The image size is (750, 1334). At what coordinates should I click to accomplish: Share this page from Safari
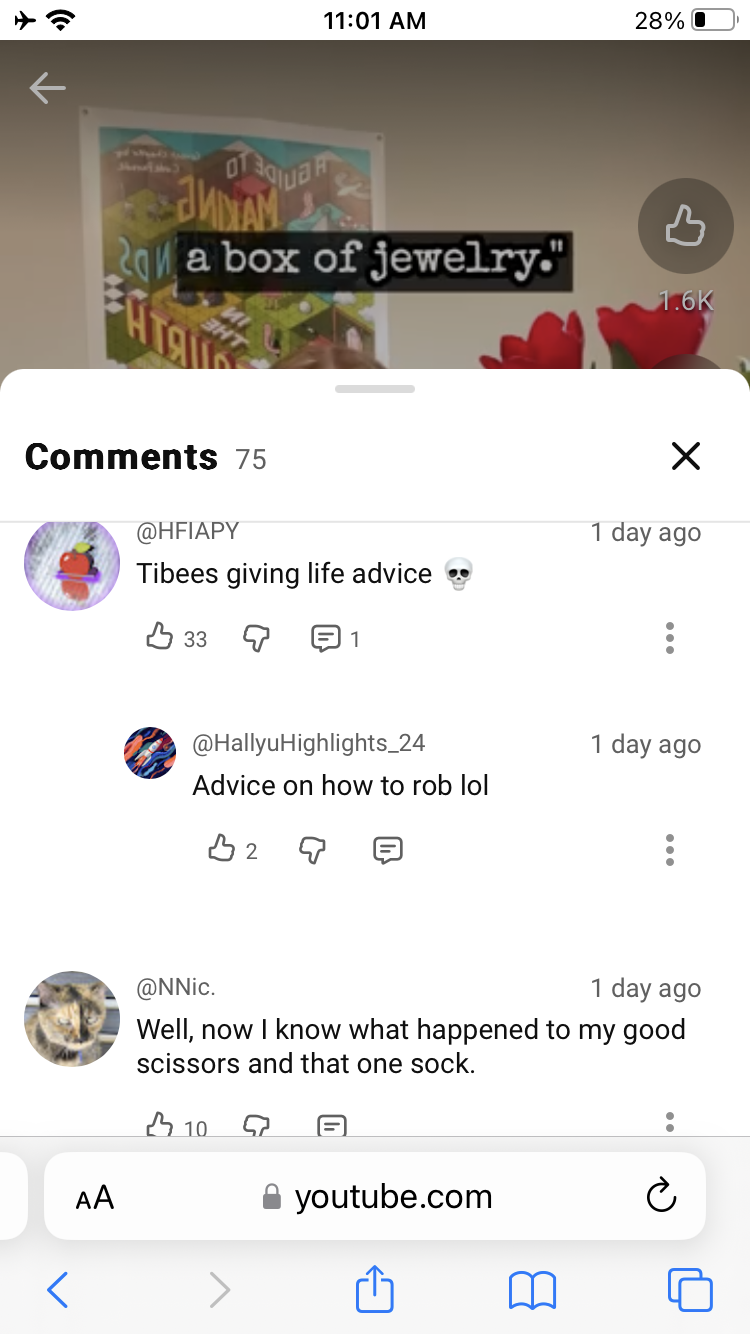(375, 1288)
